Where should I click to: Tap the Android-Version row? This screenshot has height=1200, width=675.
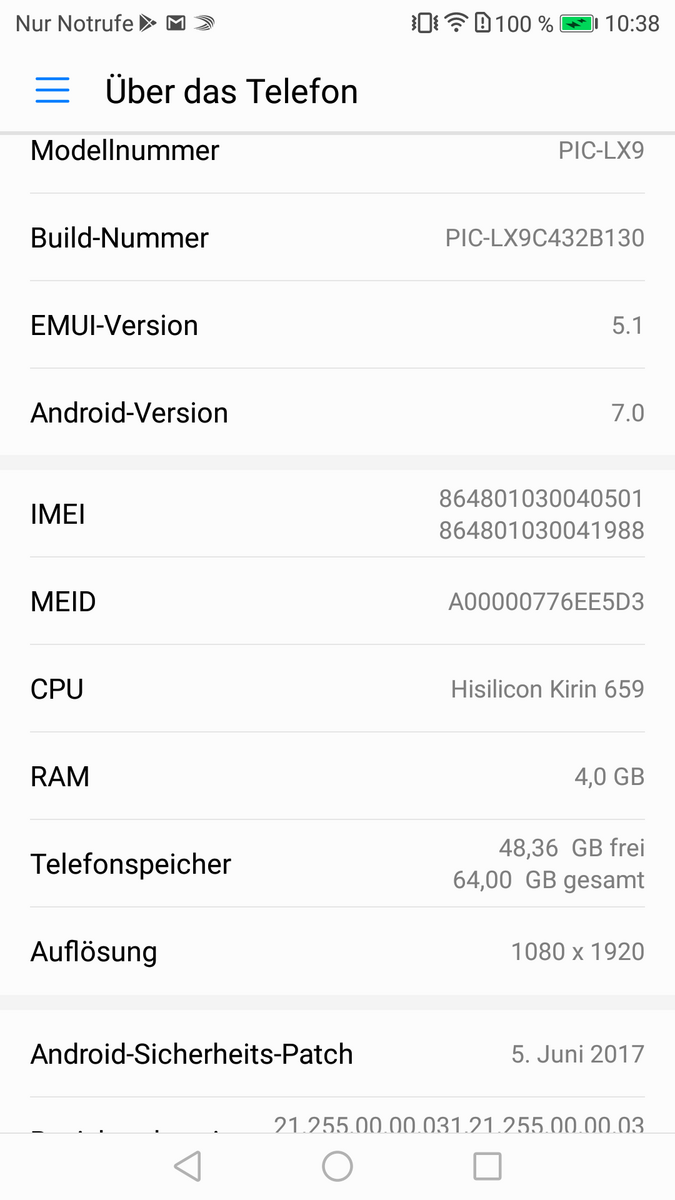tap(337, 412)
